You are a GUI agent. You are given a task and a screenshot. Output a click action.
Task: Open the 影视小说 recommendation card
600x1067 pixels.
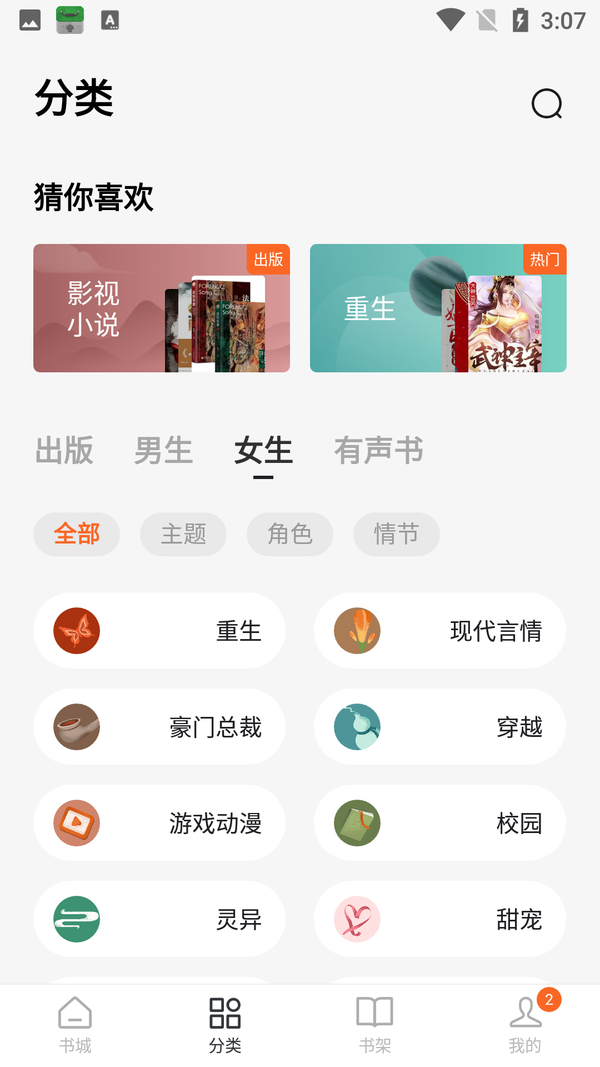(x=161, y=308)
